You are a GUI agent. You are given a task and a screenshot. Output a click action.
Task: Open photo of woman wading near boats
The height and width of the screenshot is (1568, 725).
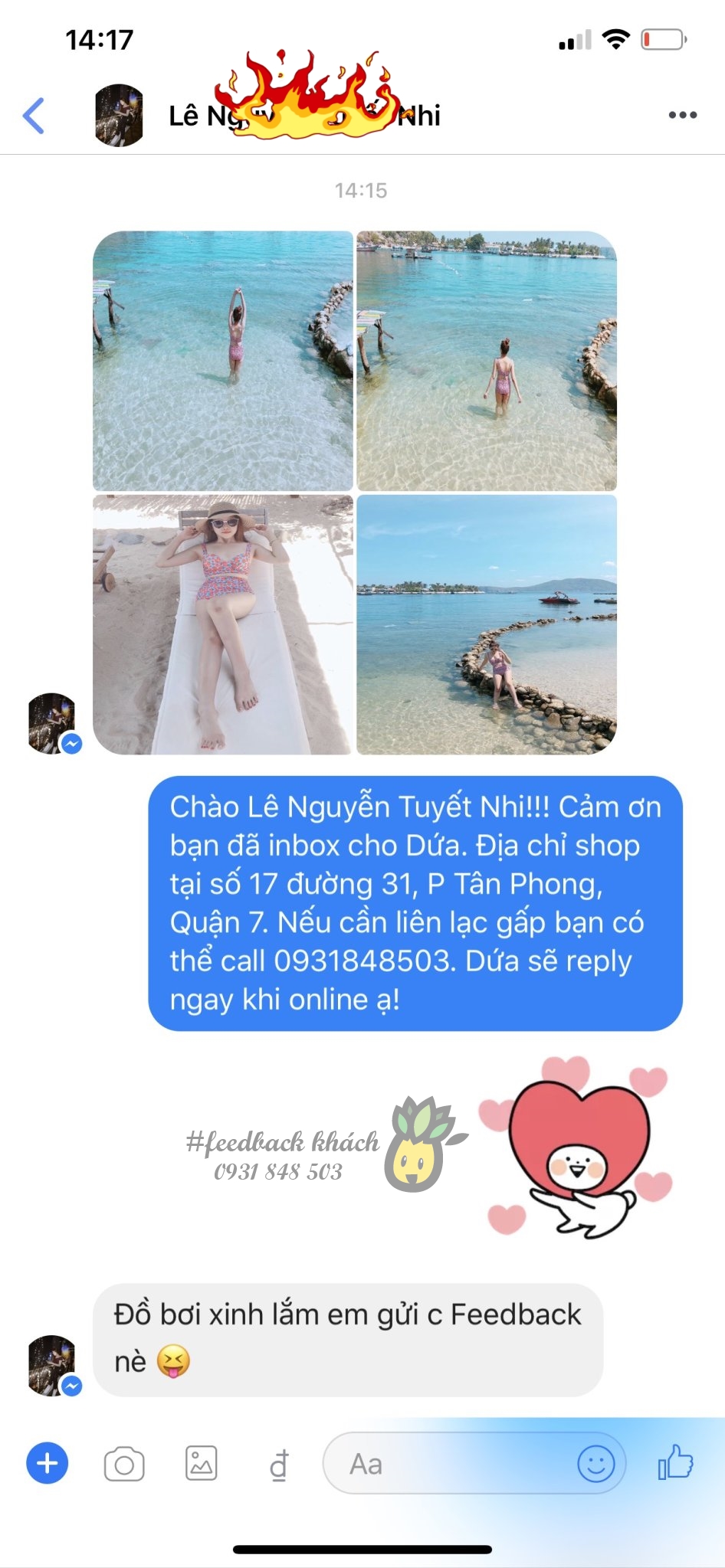[x=487, y=361]
